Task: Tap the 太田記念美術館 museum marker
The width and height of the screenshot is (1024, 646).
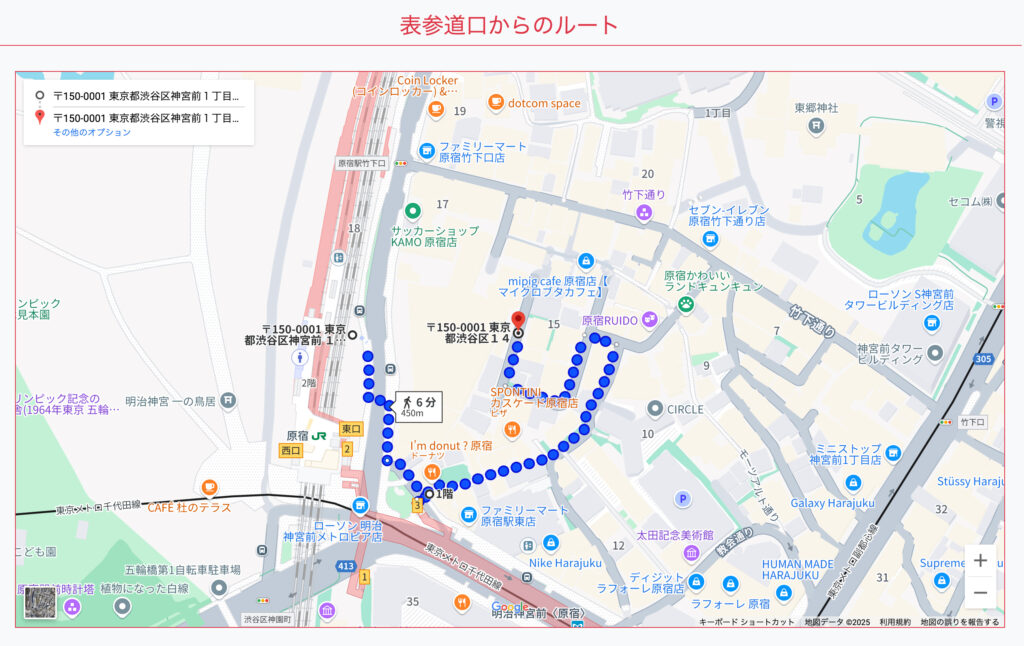Action: tap(691, 553)
